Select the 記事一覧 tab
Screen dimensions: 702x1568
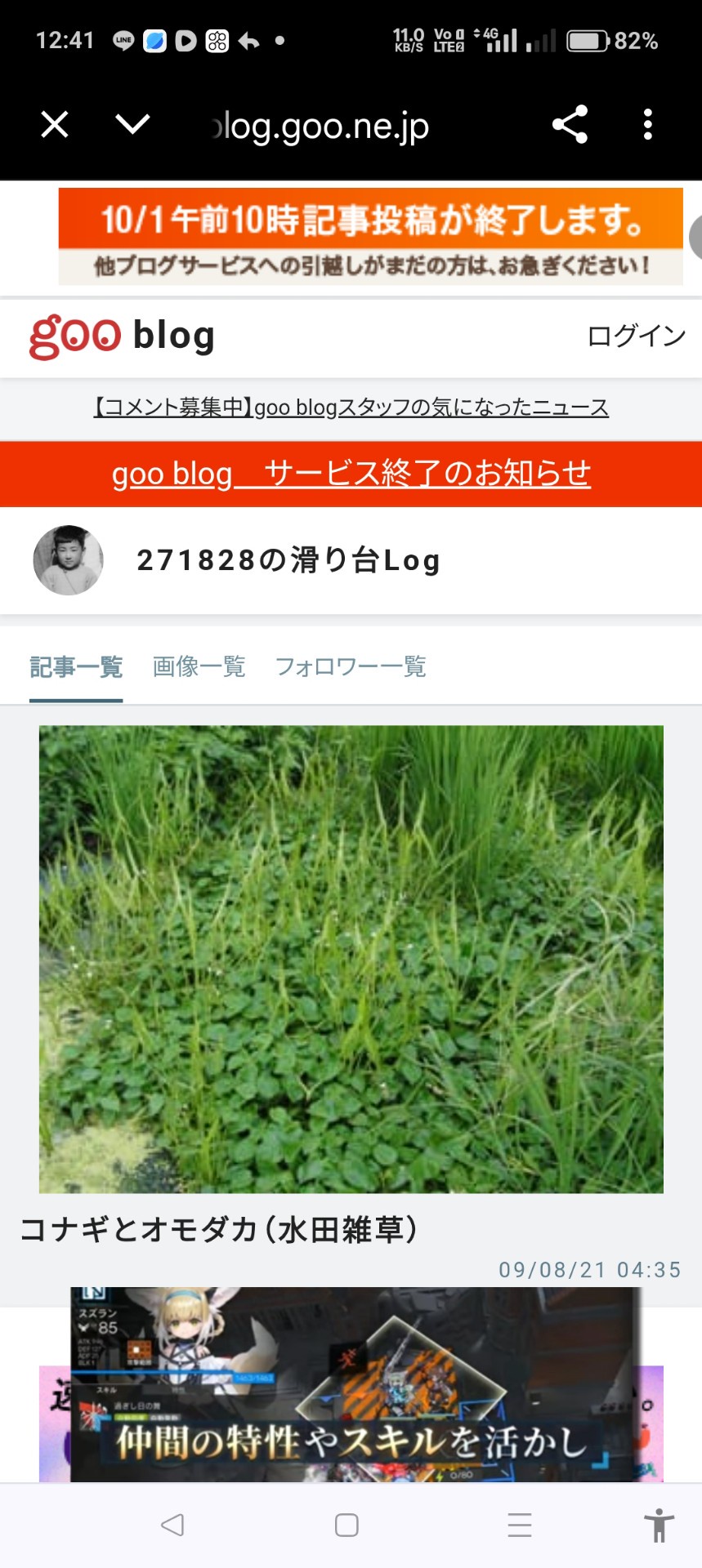(76, 666)
